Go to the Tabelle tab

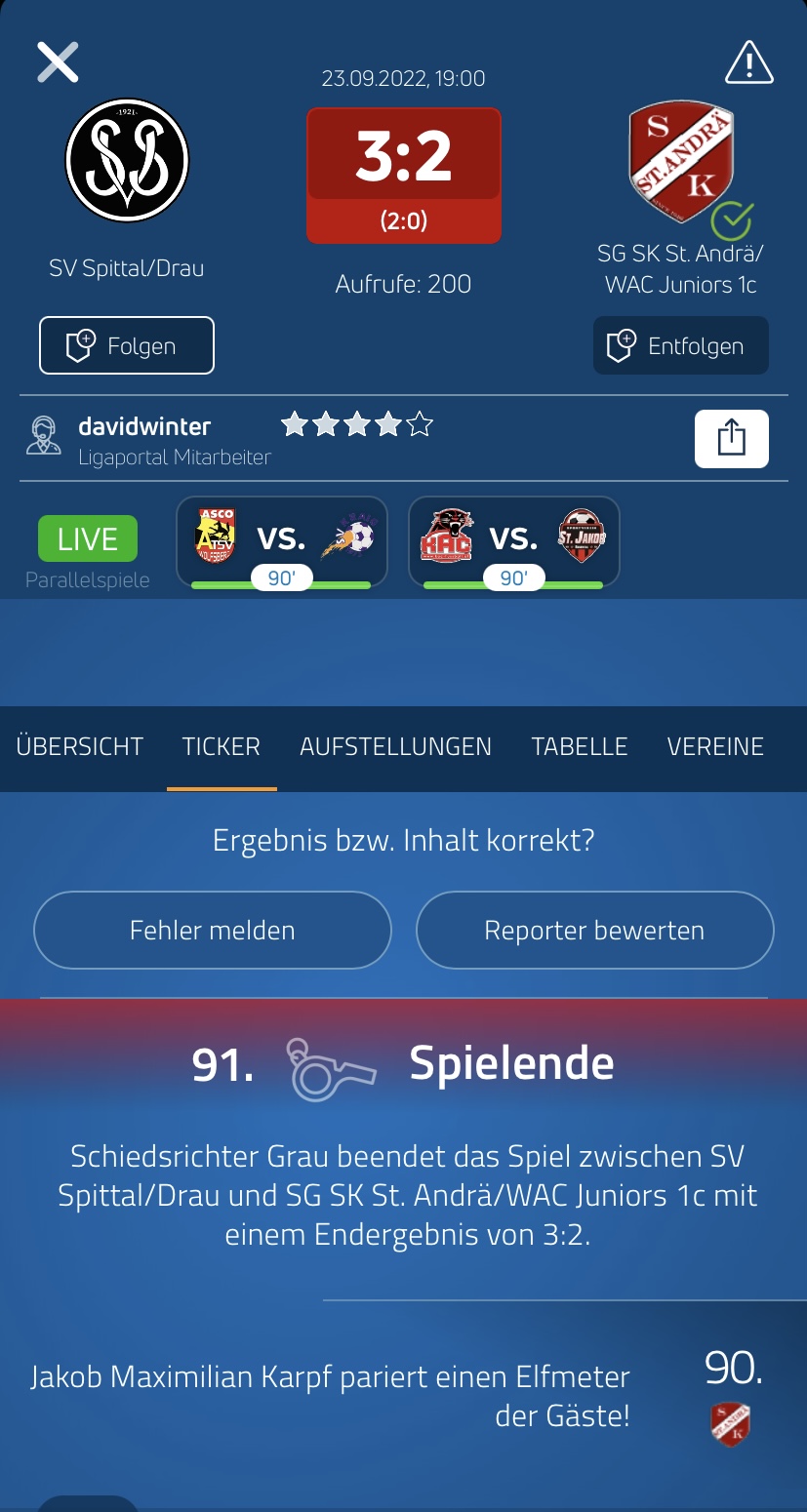(x=580, y=747)
